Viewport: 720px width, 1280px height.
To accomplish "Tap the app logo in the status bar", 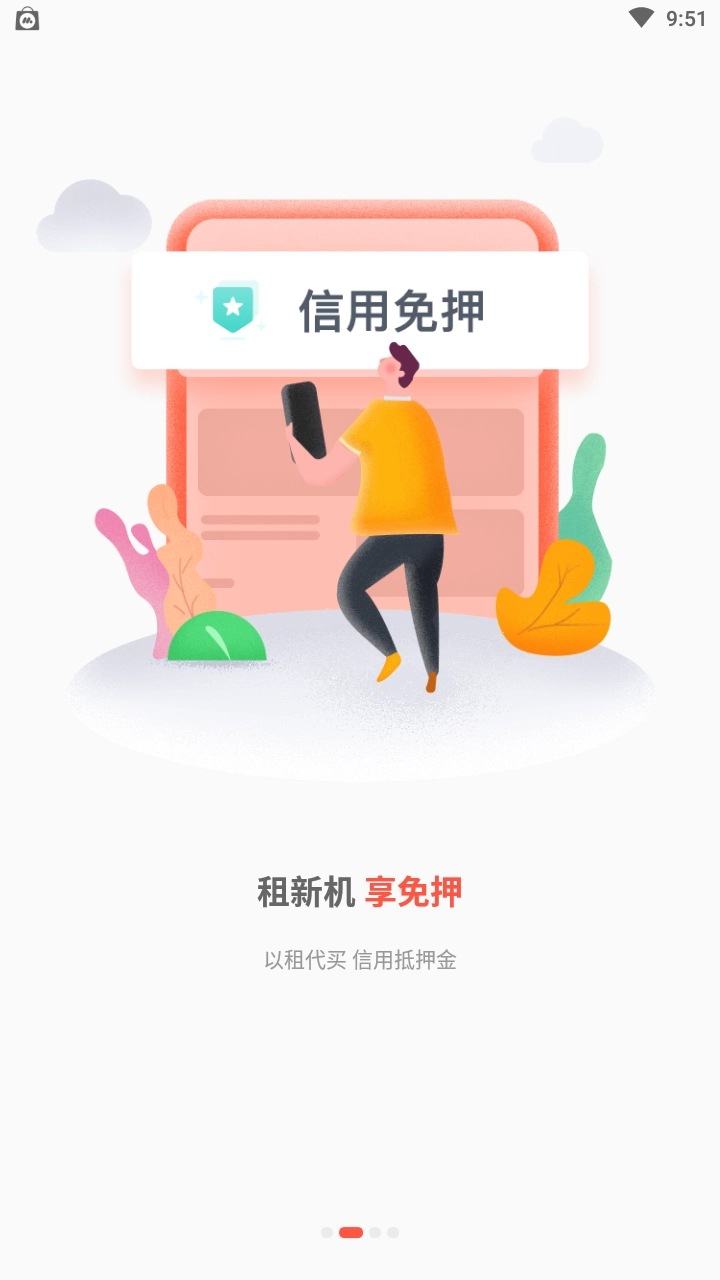I will pos(27,17).
